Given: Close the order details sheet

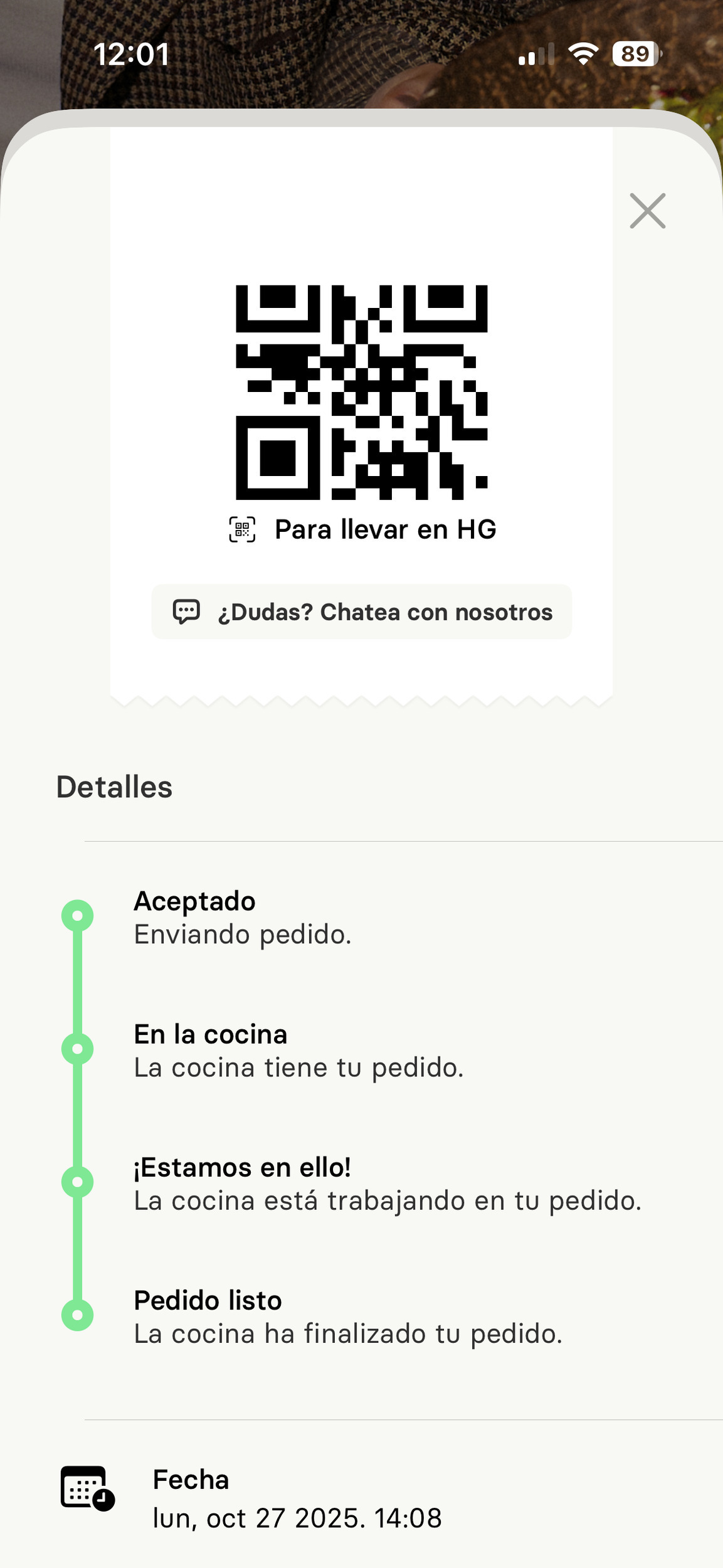Looking at the screenshot, I should point(647,211).
